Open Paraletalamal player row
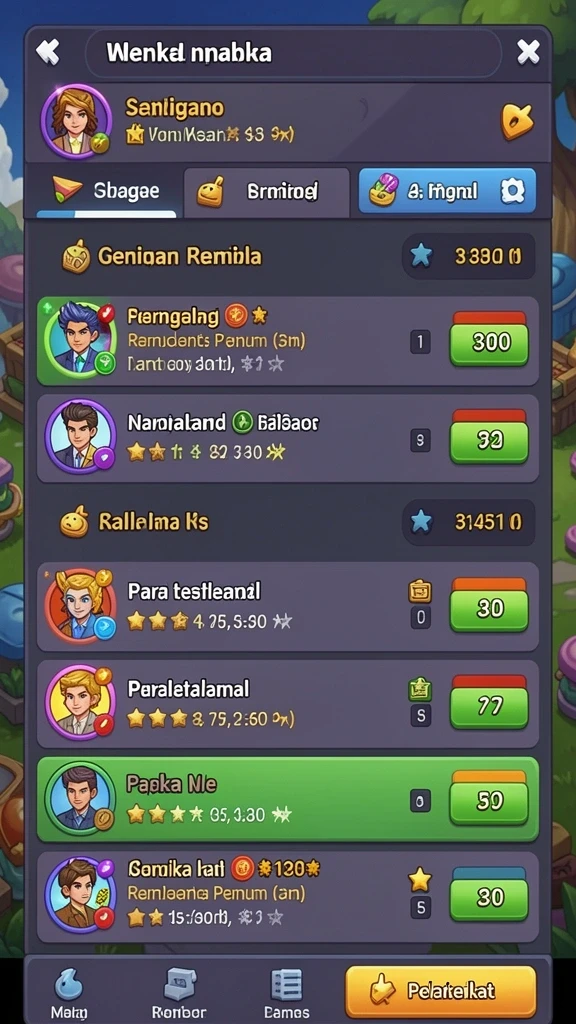The width and height of the screenshot is (576, 1024). click(x=287, y=704)
